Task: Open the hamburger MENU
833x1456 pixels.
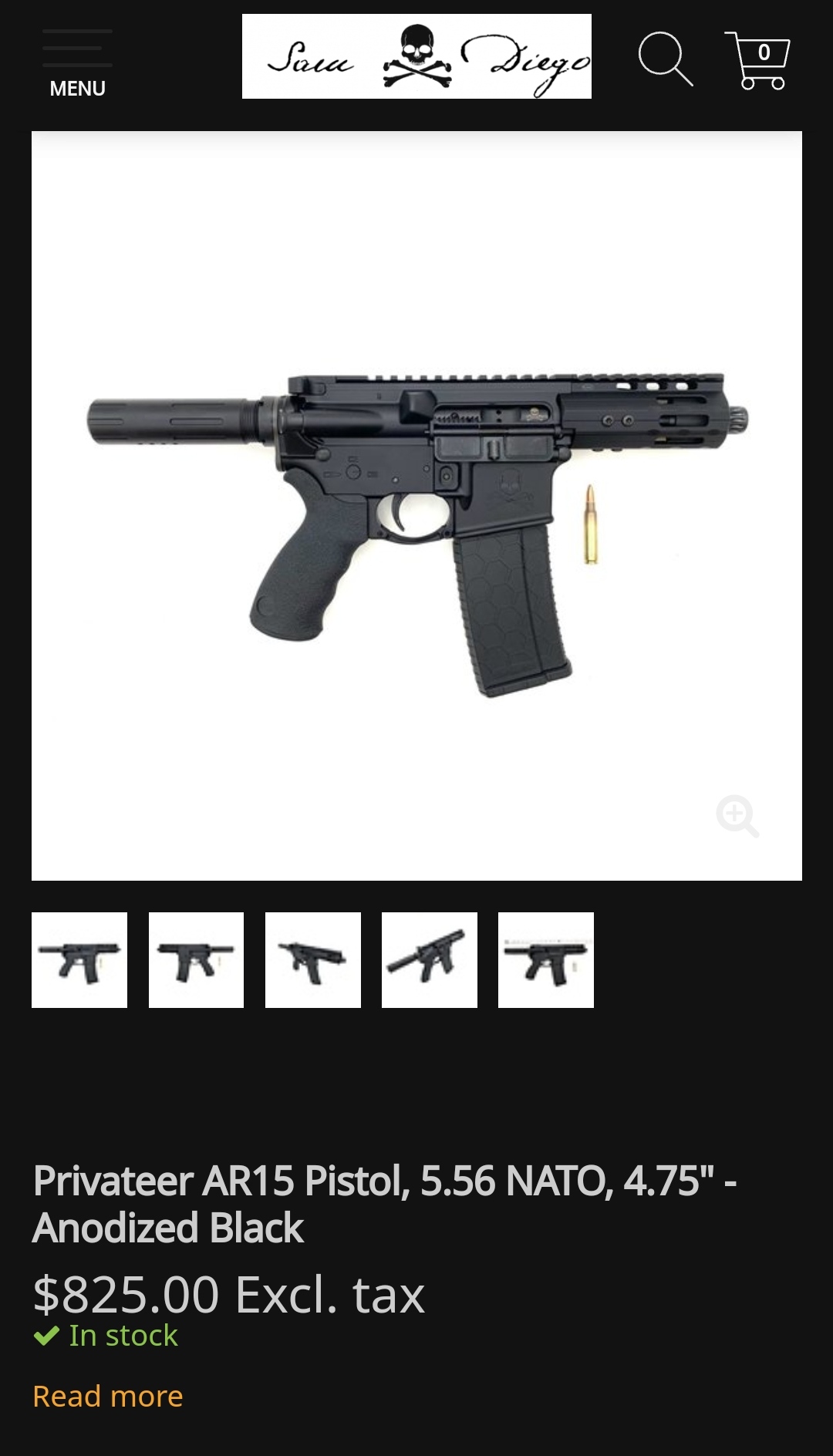Action: (x=77, y=64)
